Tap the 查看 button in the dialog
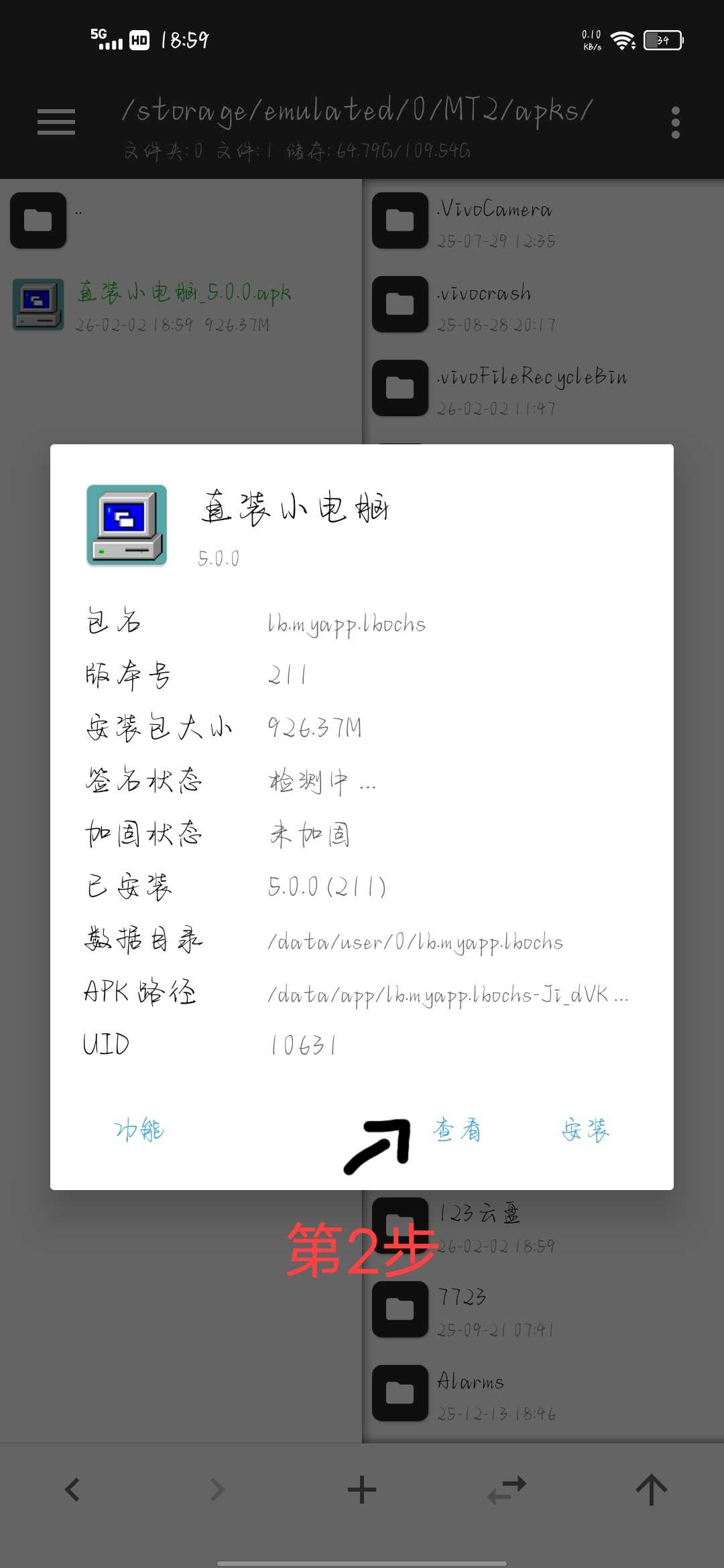This screenshot has width=724, height=1568. 457,1130
